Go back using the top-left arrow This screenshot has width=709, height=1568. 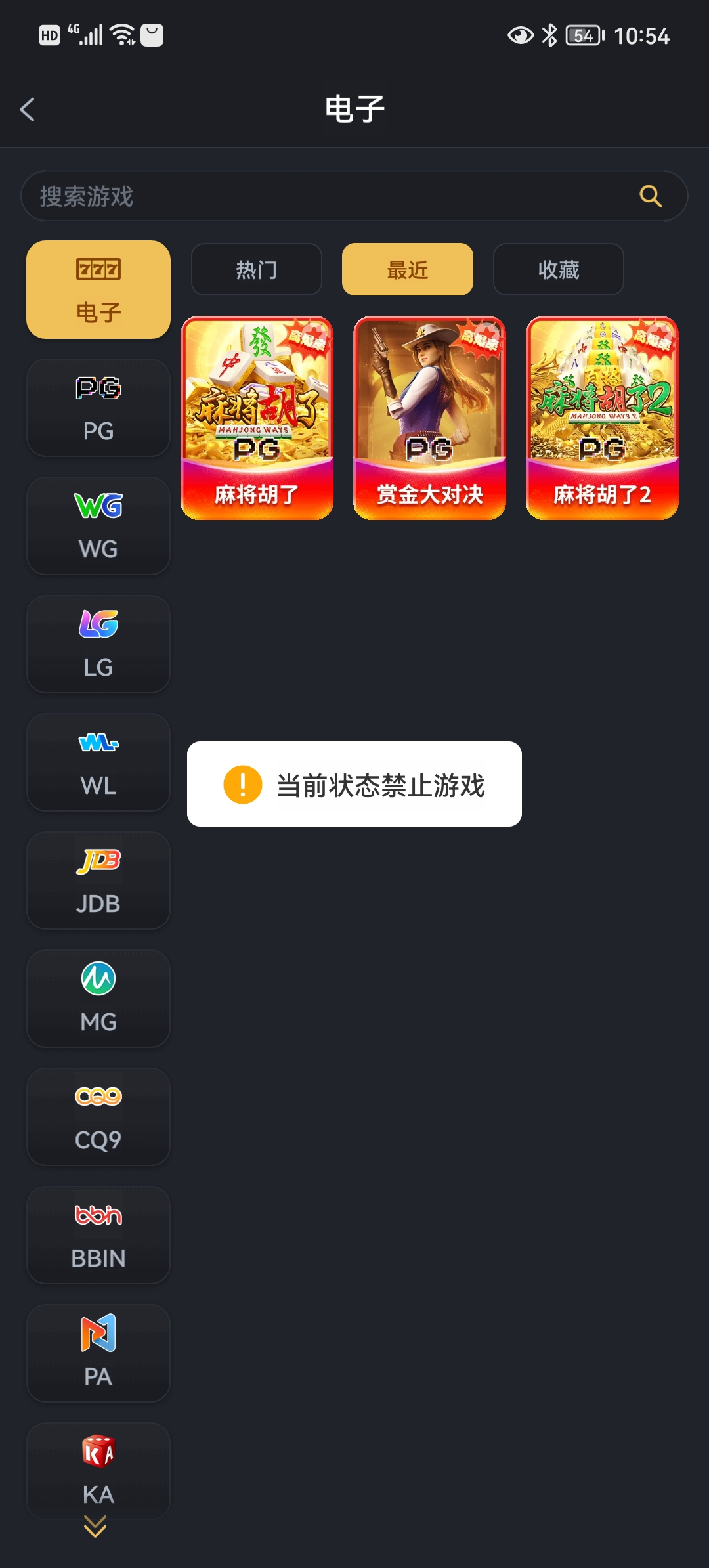pyautogui.click(x=28, y=110)
